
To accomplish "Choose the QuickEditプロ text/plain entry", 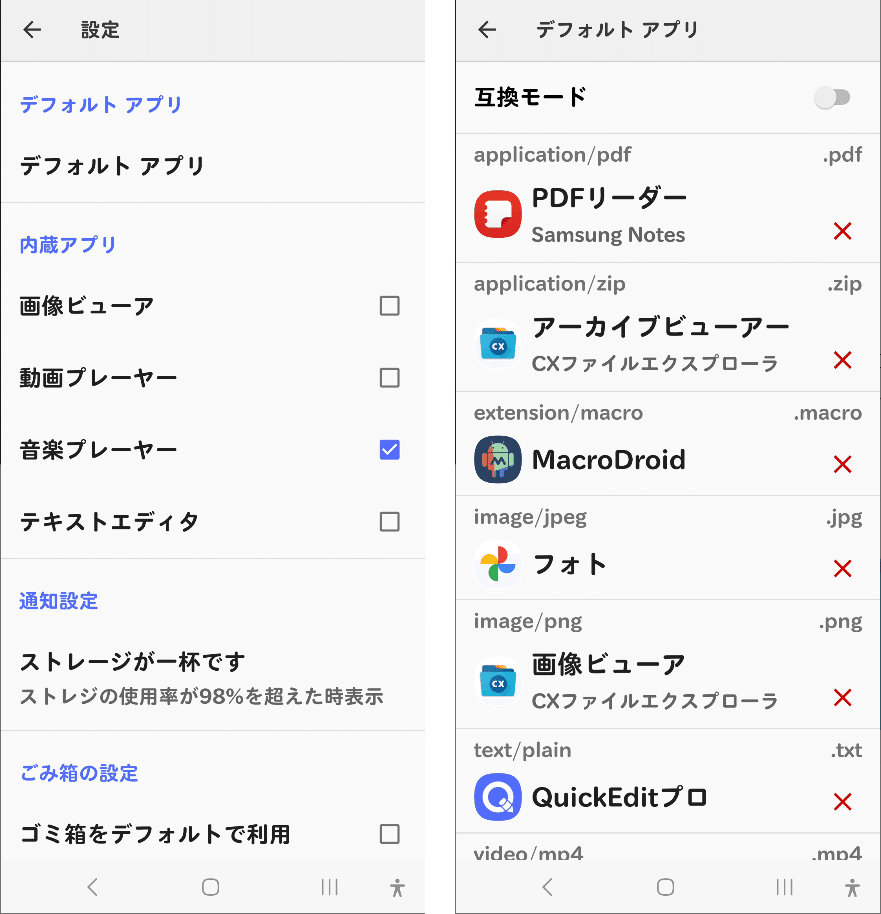I will pos(620,798).
